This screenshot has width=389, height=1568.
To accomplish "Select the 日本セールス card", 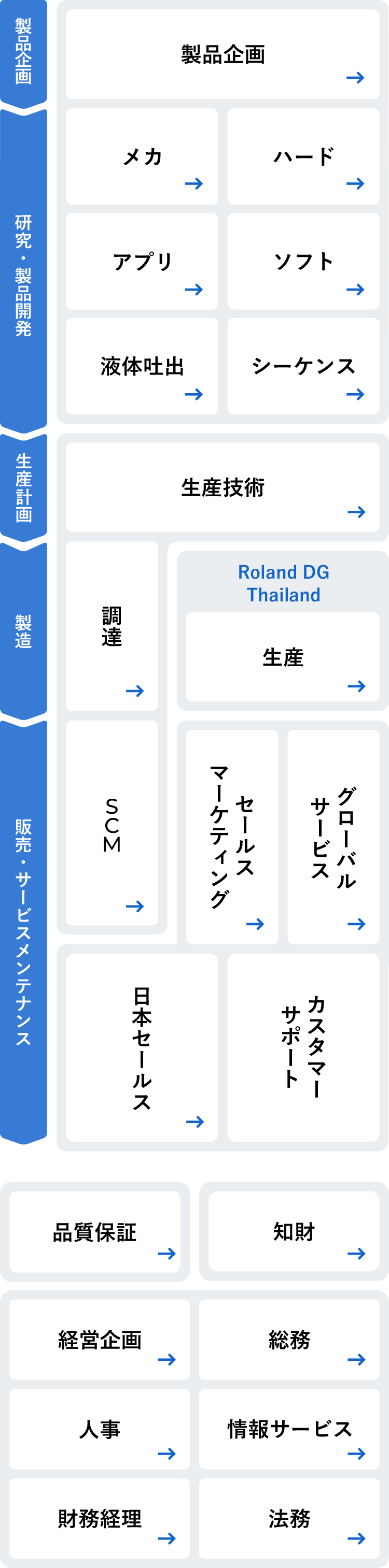I will pos(142,1048).
